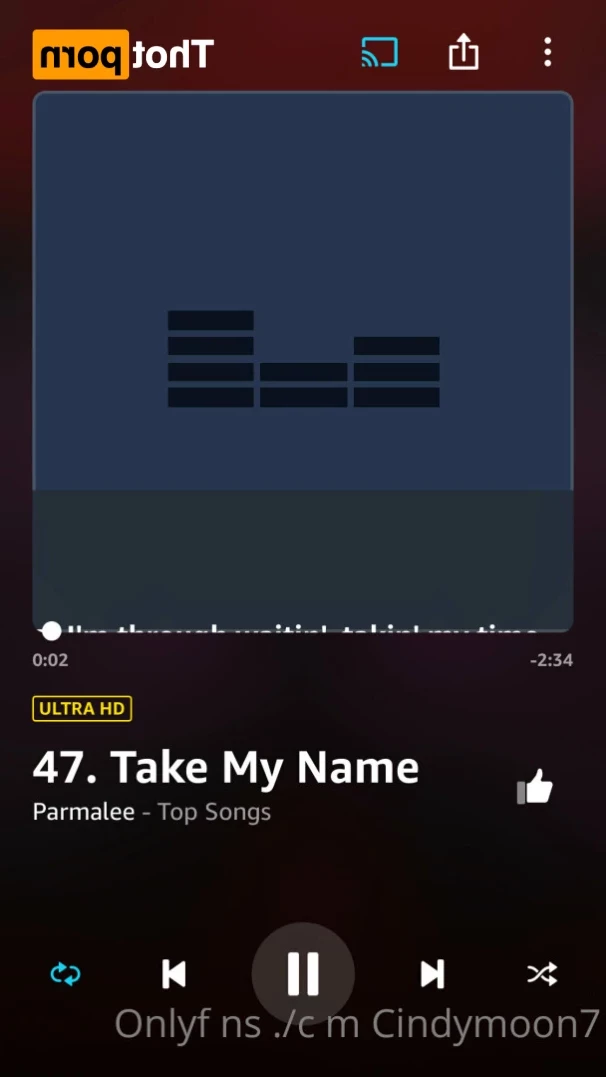Tap the playback progress slider

[300, 631]
